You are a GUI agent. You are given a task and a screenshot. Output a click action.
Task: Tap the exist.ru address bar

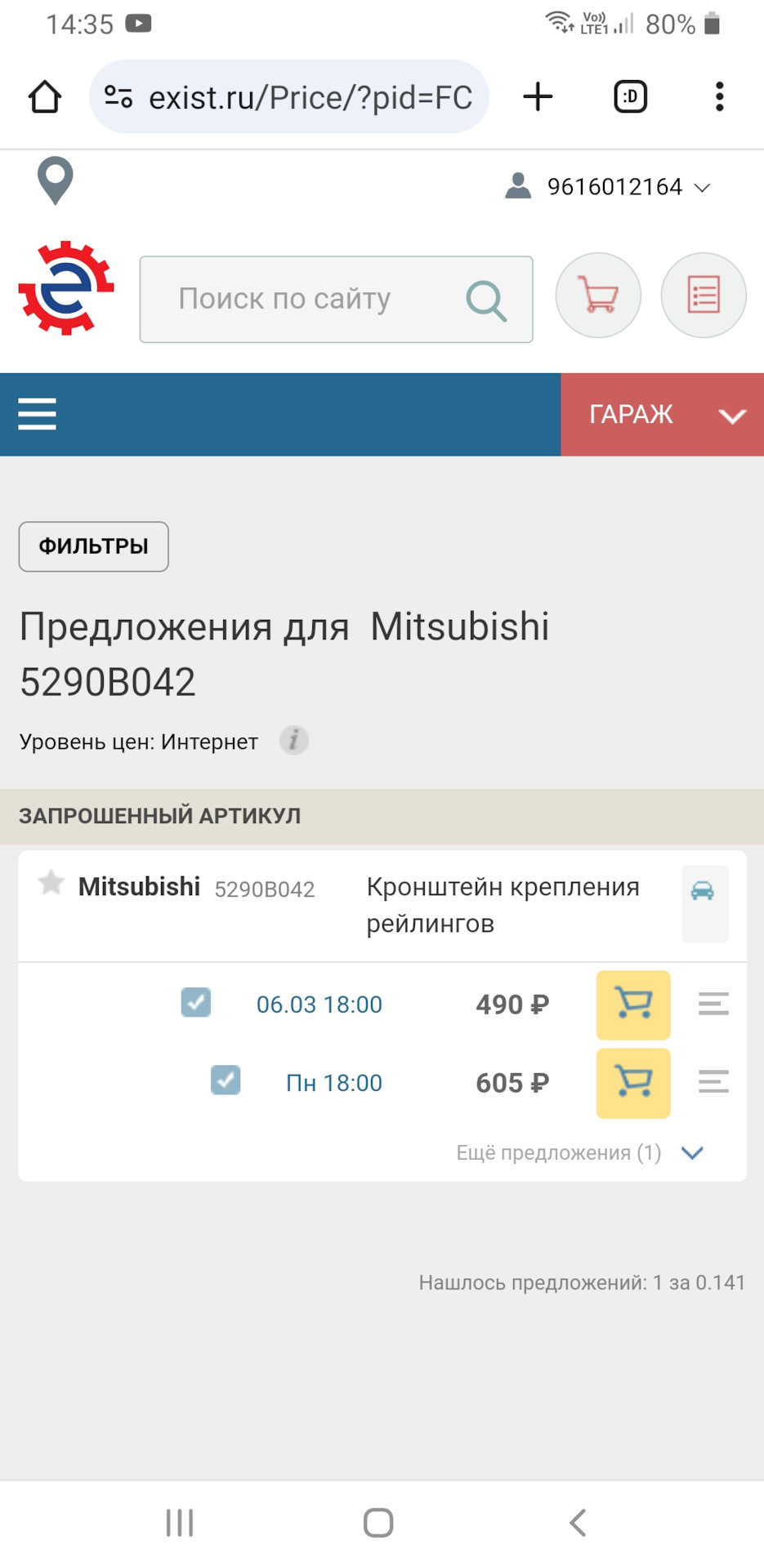[289, 97]
